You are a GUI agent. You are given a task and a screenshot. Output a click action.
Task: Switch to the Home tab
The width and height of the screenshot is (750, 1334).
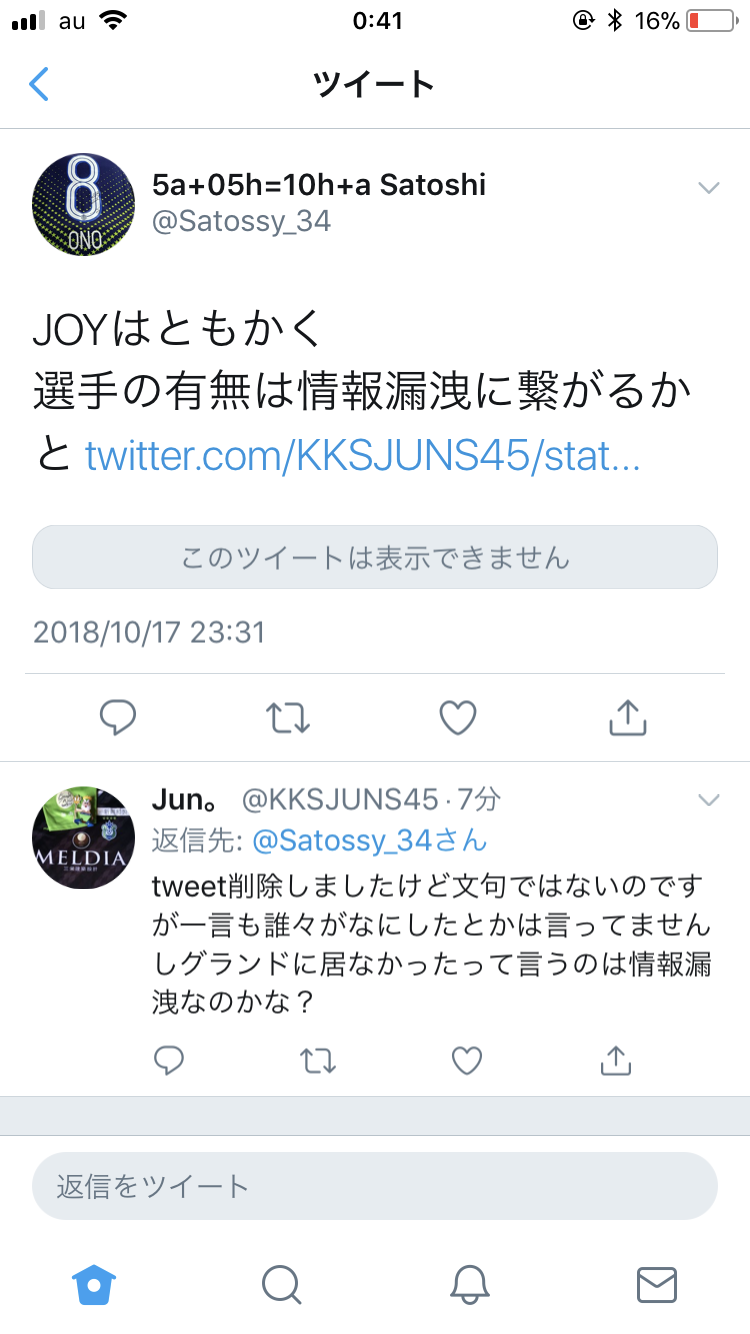pyautogui.click(x=95, y=1285)
